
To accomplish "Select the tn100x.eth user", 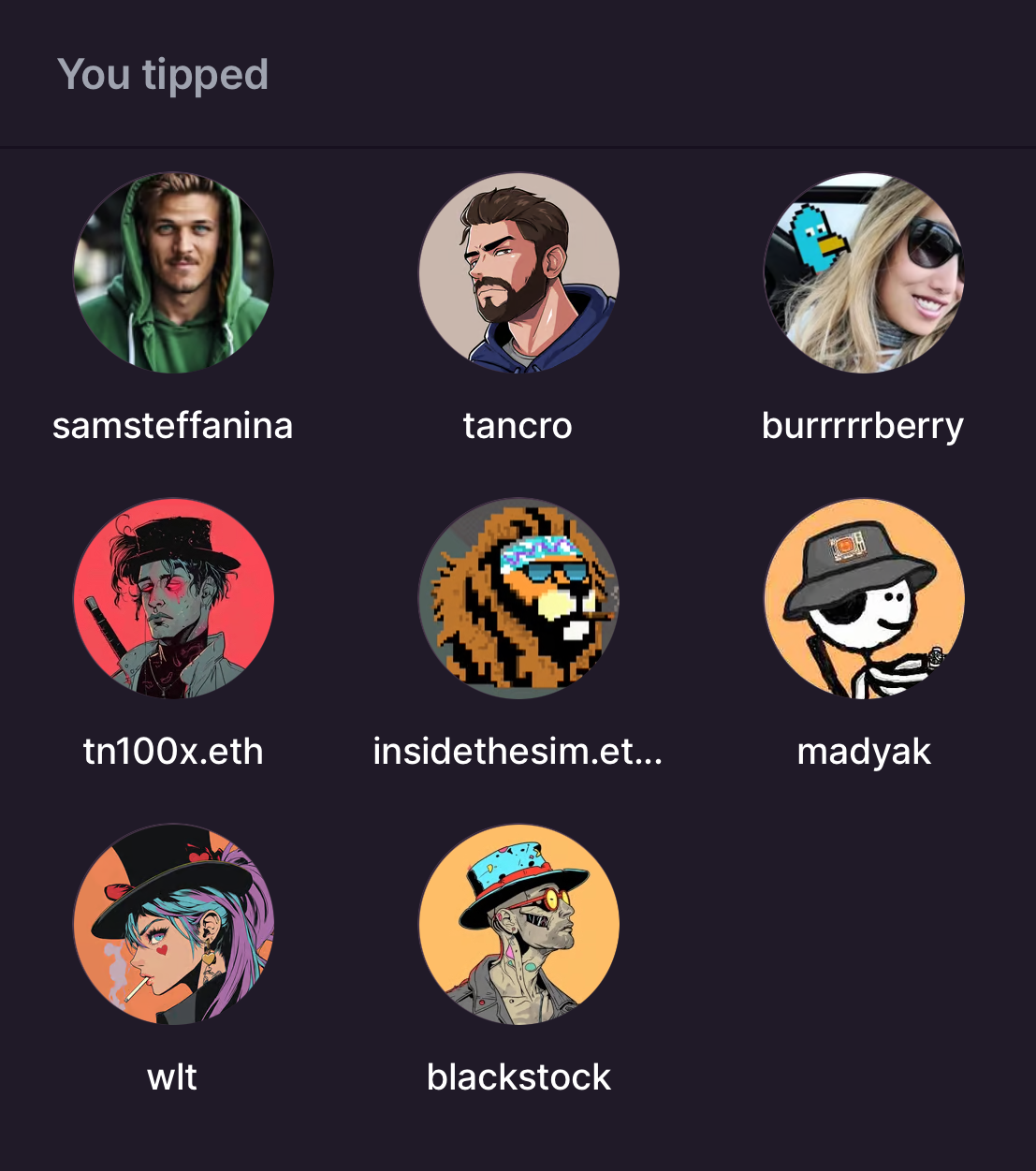I will pyautogui.click(x=173, y=598).
